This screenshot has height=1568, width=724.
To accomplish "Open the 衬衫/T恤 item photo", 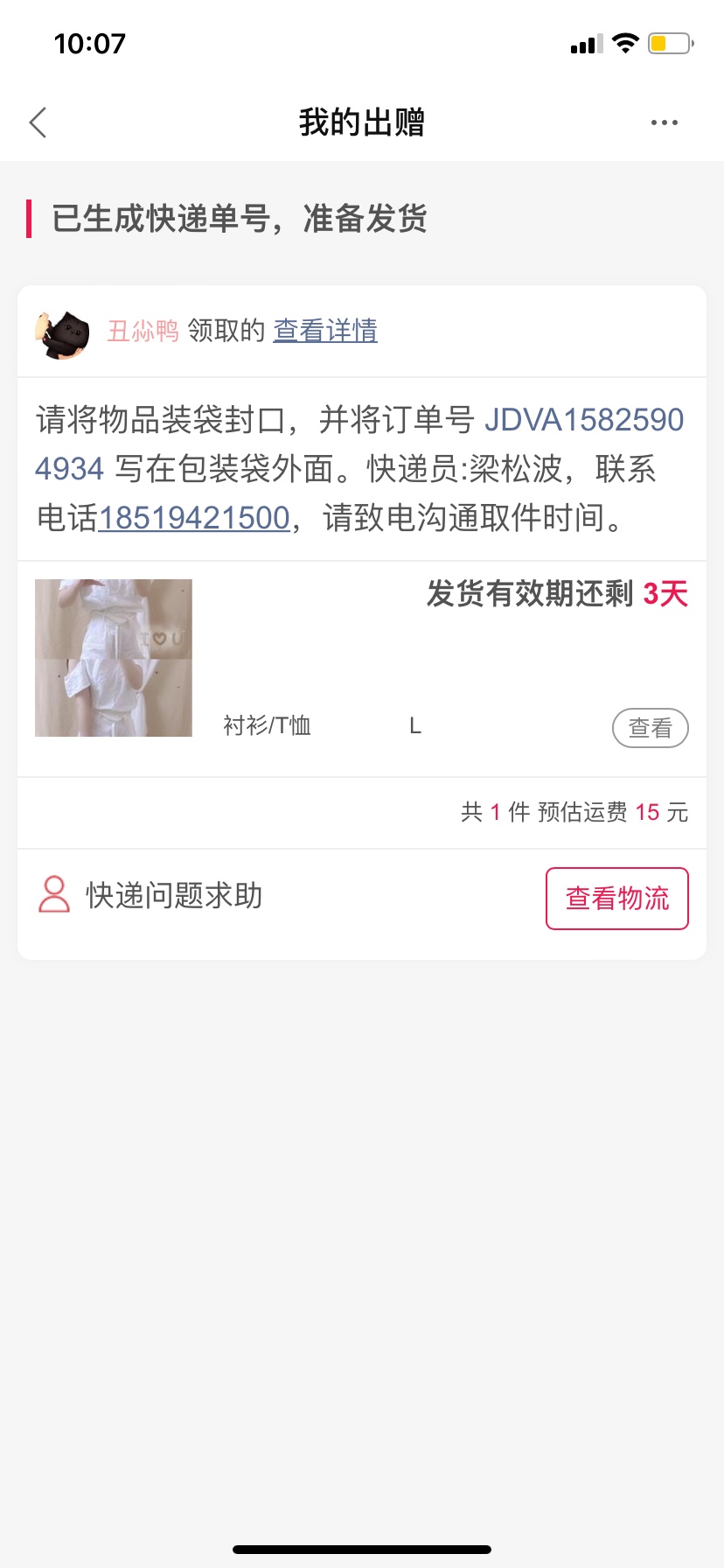I will point(114,658).
